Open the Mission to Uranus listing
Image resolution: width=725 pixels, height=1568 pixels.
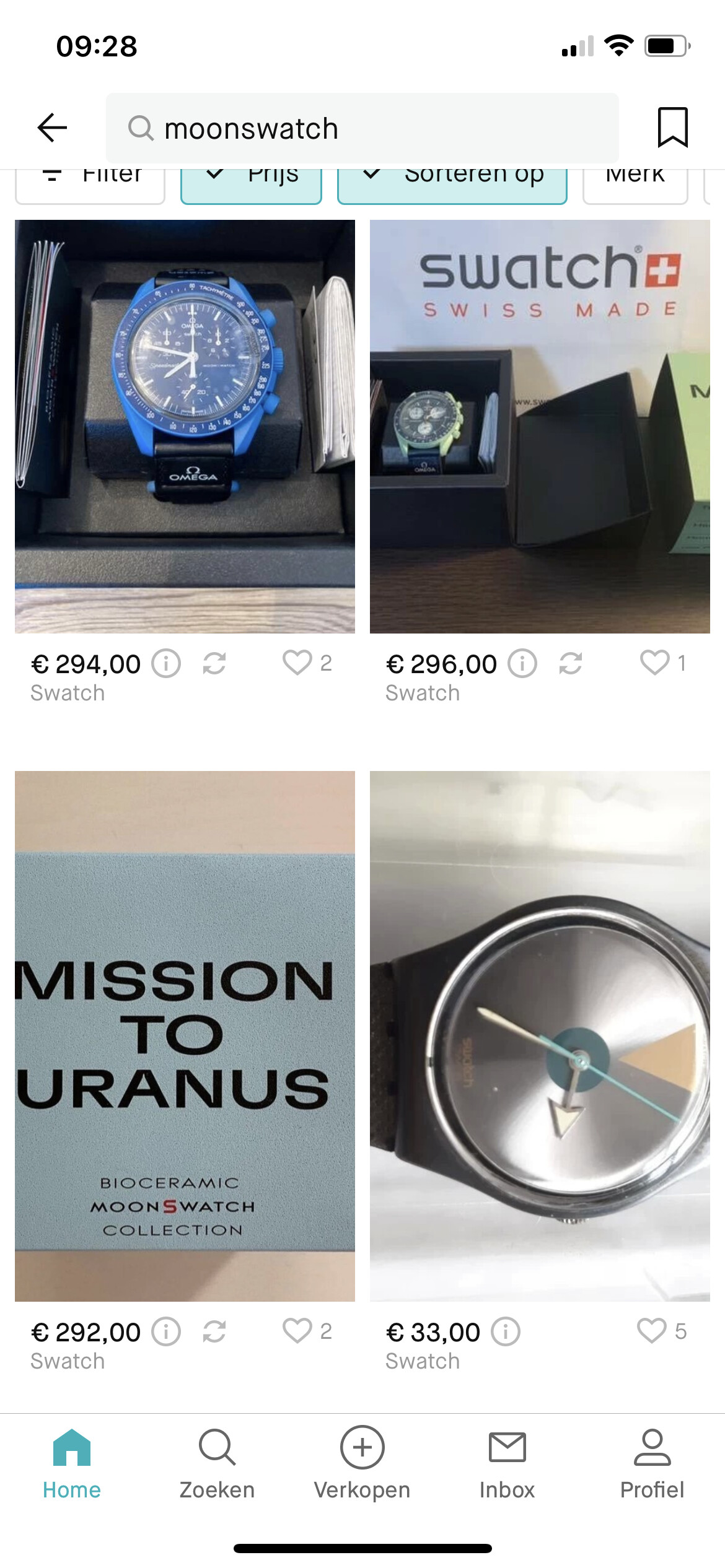pos(185,1036)
